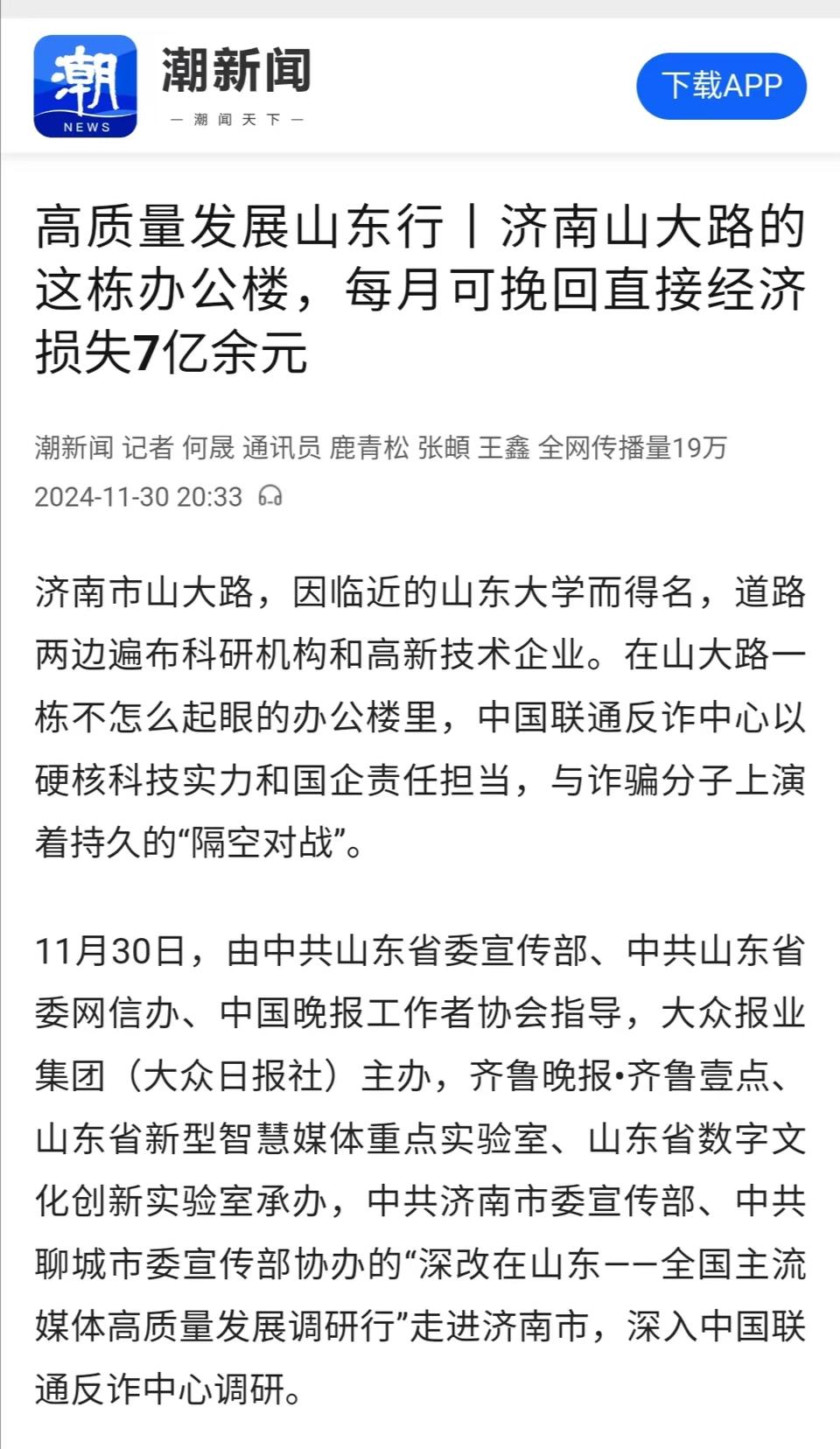Tap the 下载APP download button
The image size is (840, 1449).
(x=721, y=86)
